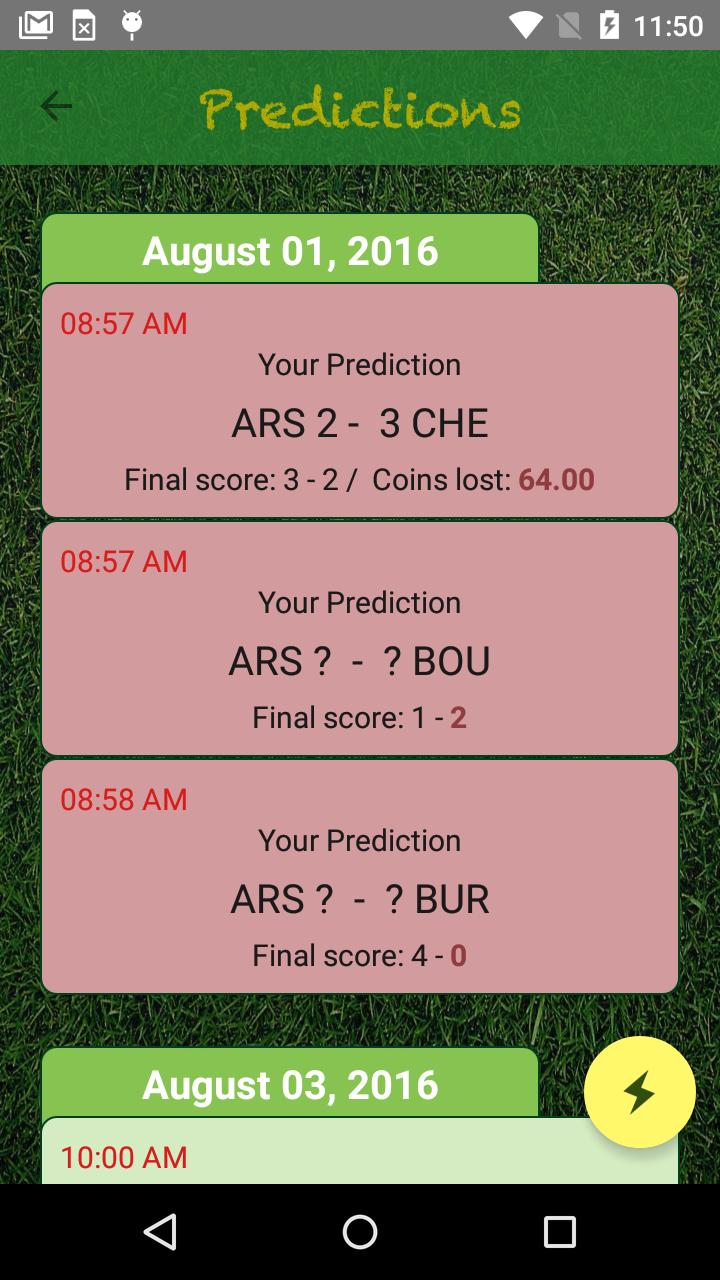Select the ARS ? - ? BUR score text
Viewport: 720px width, 1280px height.
pyautogui.click(x=360, y=898)
